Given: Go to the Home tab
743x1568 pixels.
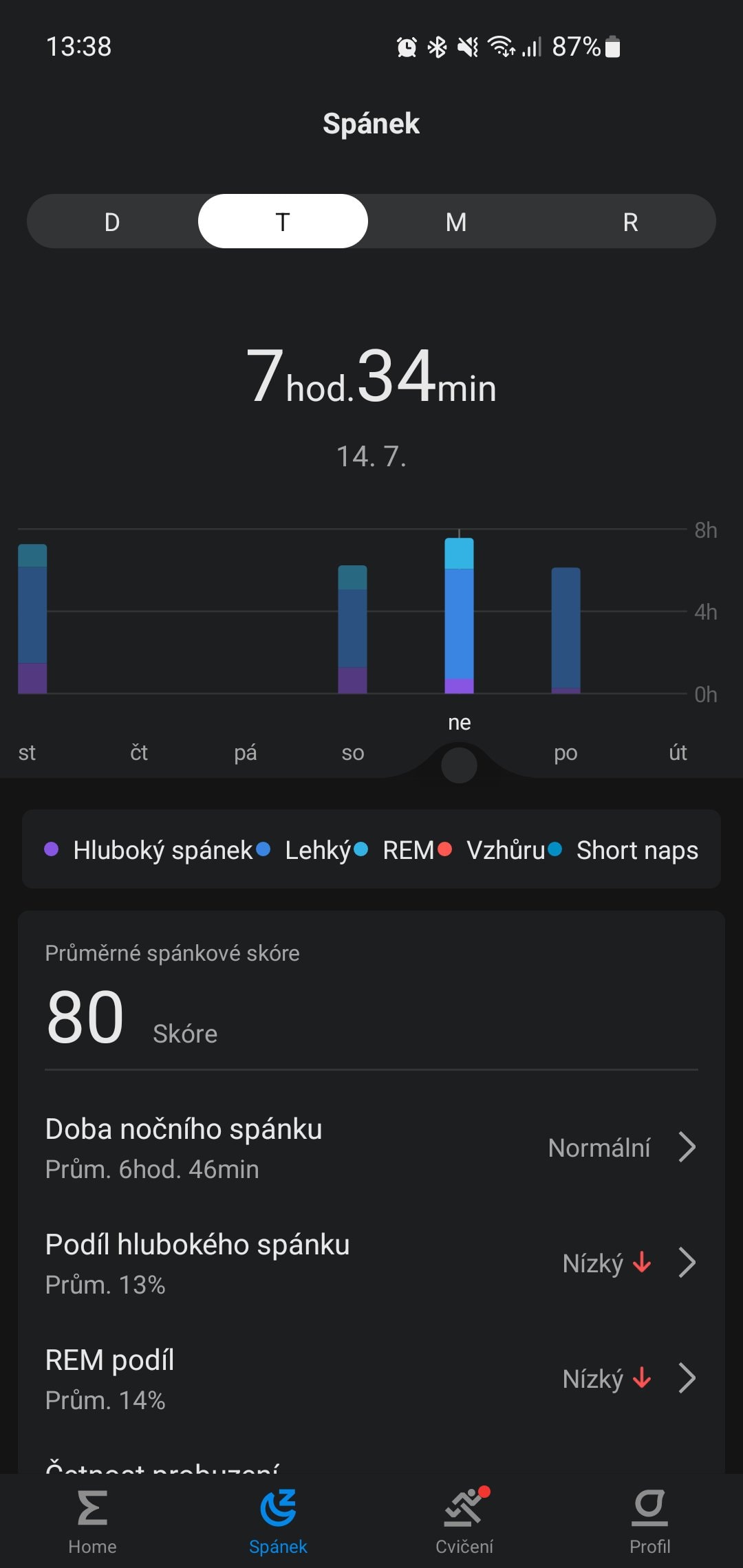Looking at the screenshot, I should pyautogui.click(x=92, y=1521).
